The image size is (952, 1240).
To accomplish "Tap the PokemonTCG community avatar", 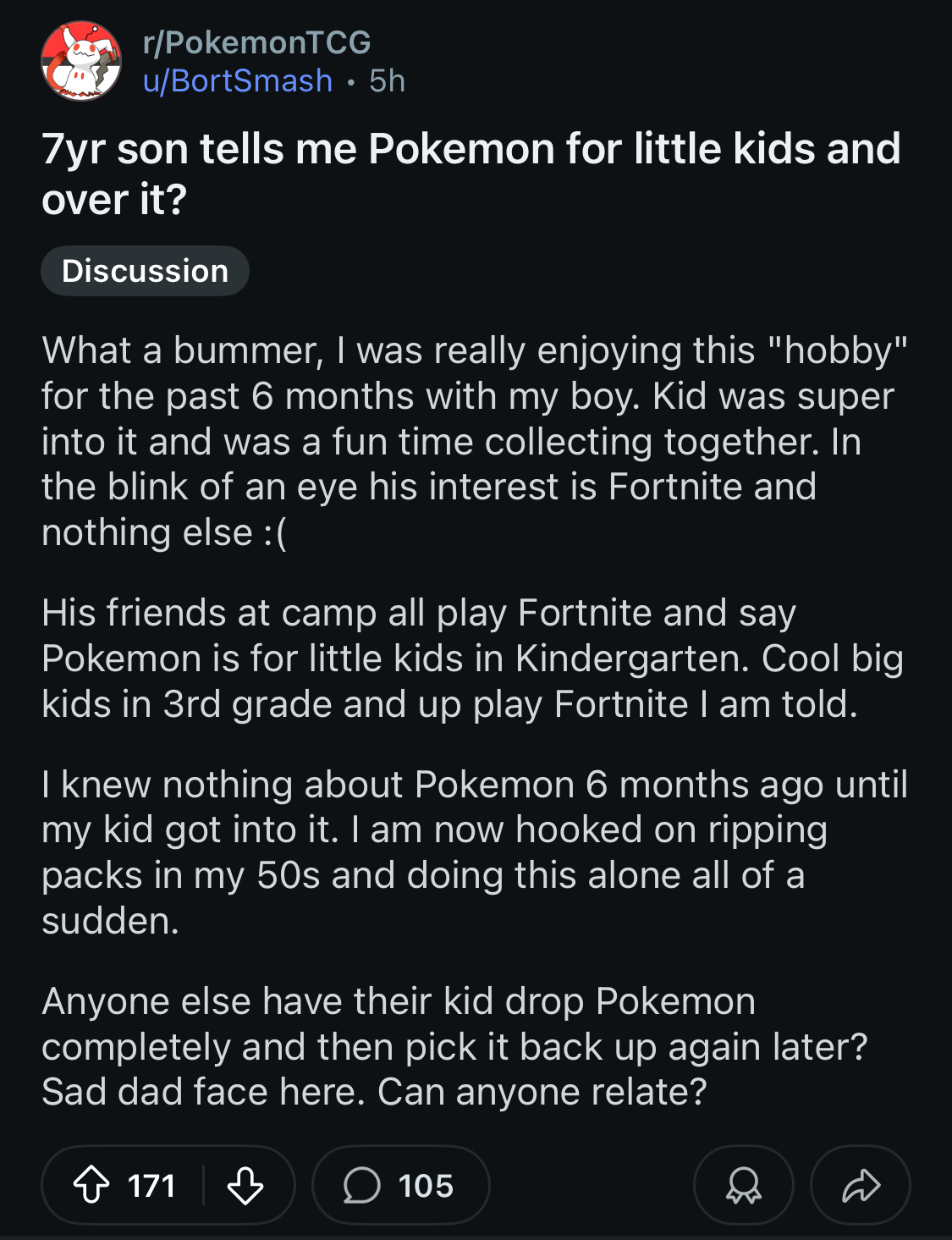I will pos(81,61).
